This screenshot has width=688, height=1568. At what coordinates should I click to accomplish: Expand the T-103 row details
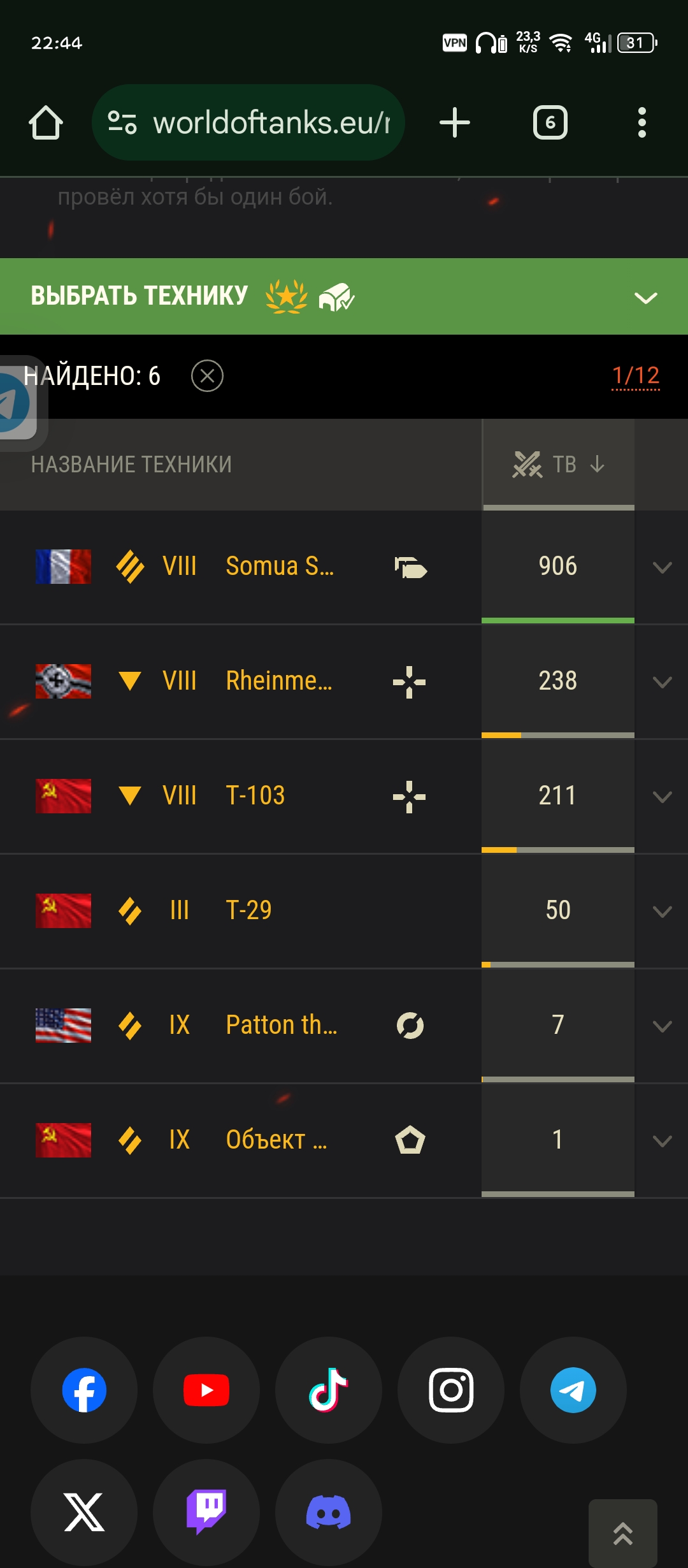(x=663, y=797)
